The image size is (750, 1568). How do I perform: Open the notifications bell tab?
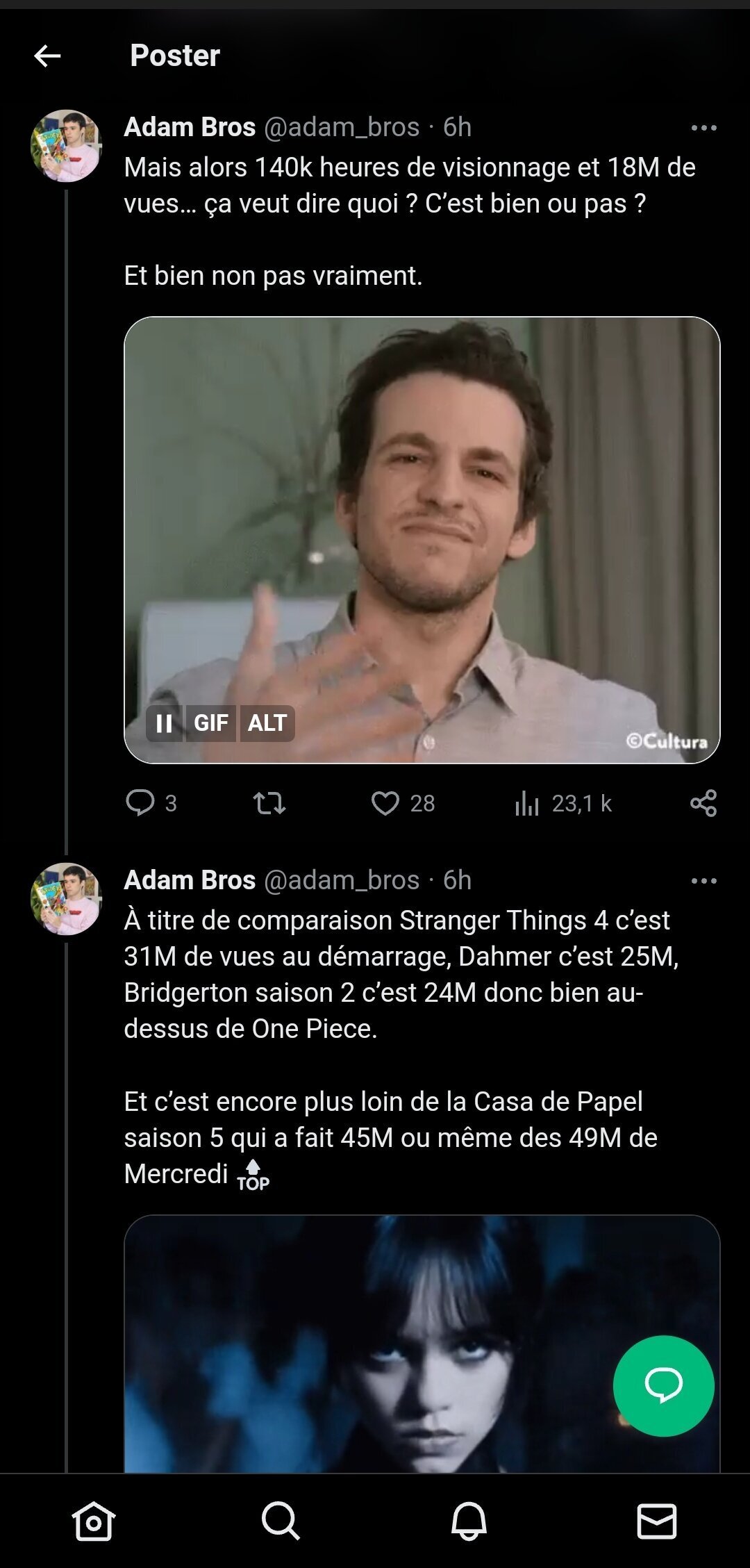tap(469, 1521)
